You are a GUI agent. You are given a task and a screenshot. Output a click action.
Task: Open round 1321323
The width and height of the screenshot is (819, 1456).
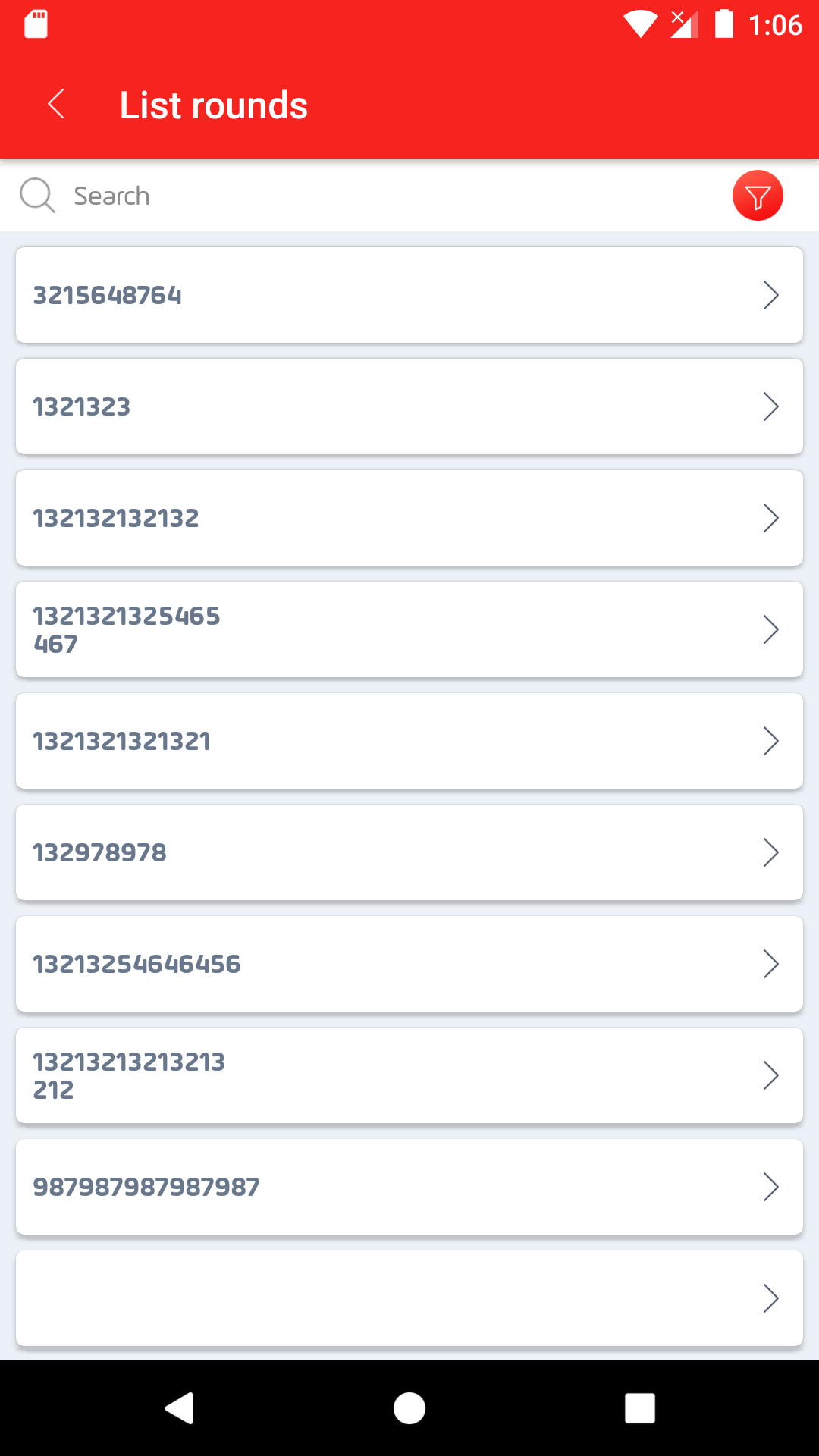[x=409, y=406]
